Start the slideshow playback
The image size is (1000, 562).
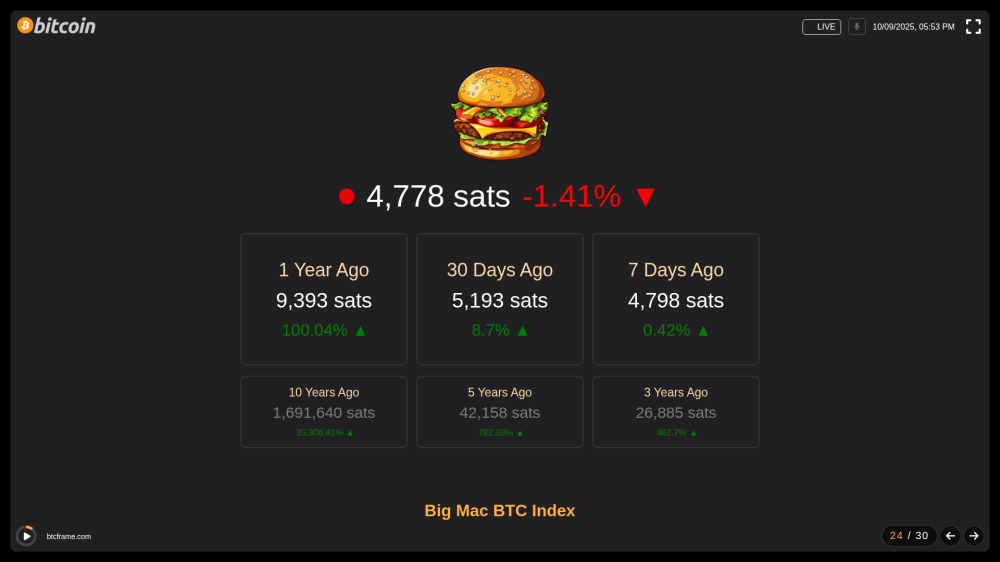click(26, 536)
